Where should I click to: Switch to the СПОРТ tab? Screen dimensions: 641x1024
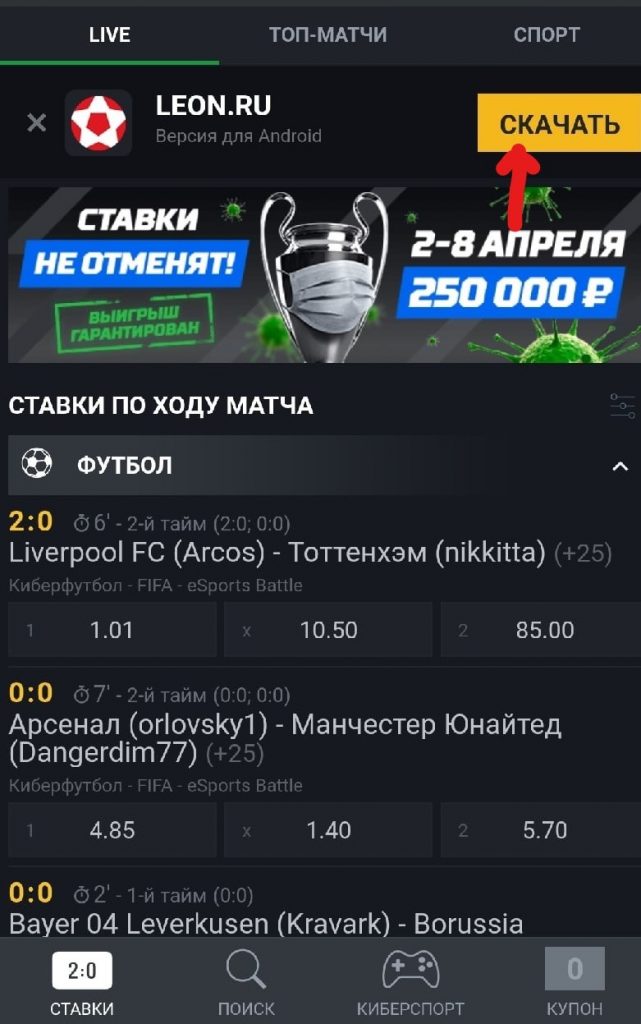pyautogui.click(x=546, y=35)
